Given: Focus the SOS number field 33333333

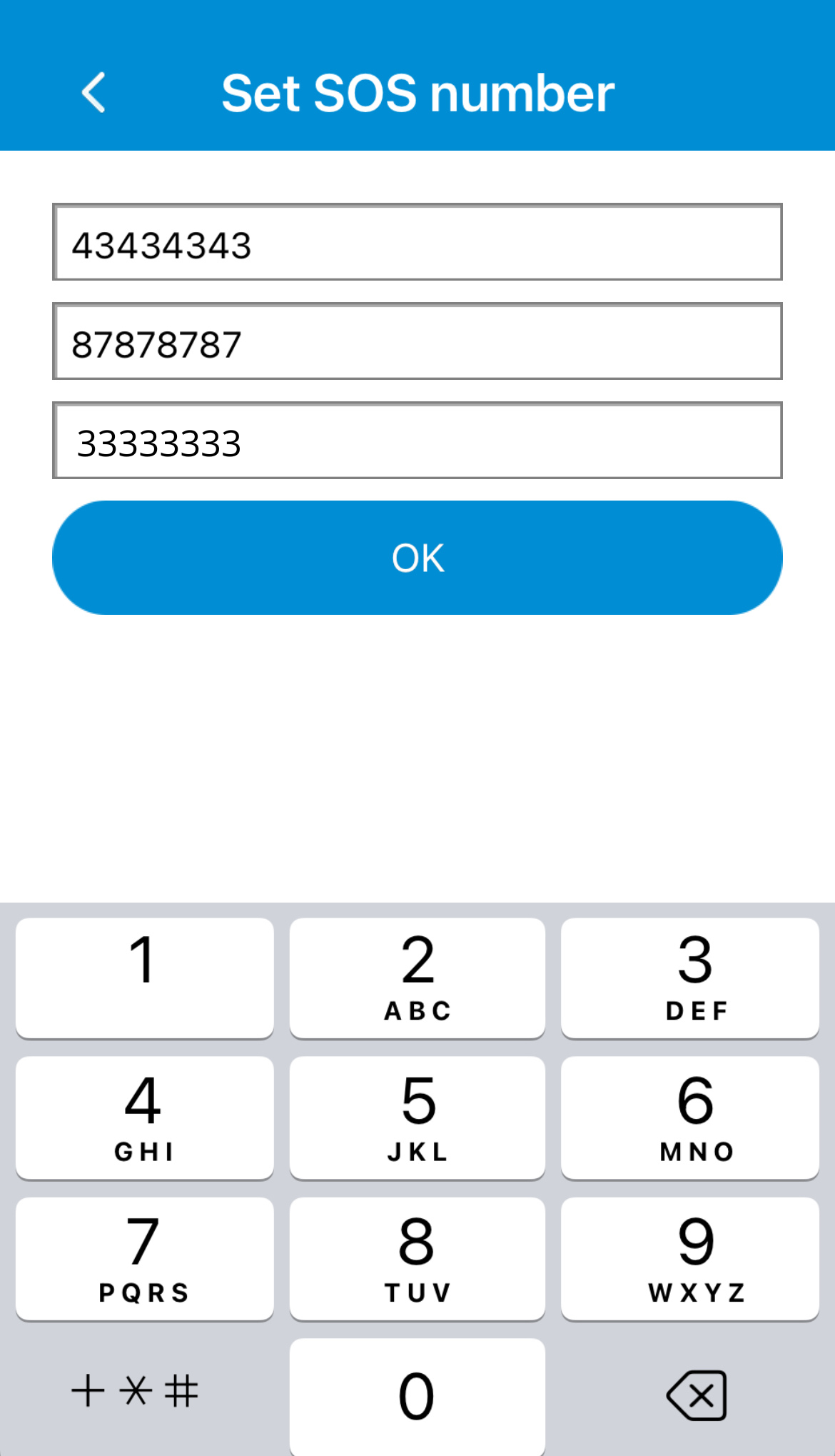Looking at the screenshot, I should click(417, 441).
